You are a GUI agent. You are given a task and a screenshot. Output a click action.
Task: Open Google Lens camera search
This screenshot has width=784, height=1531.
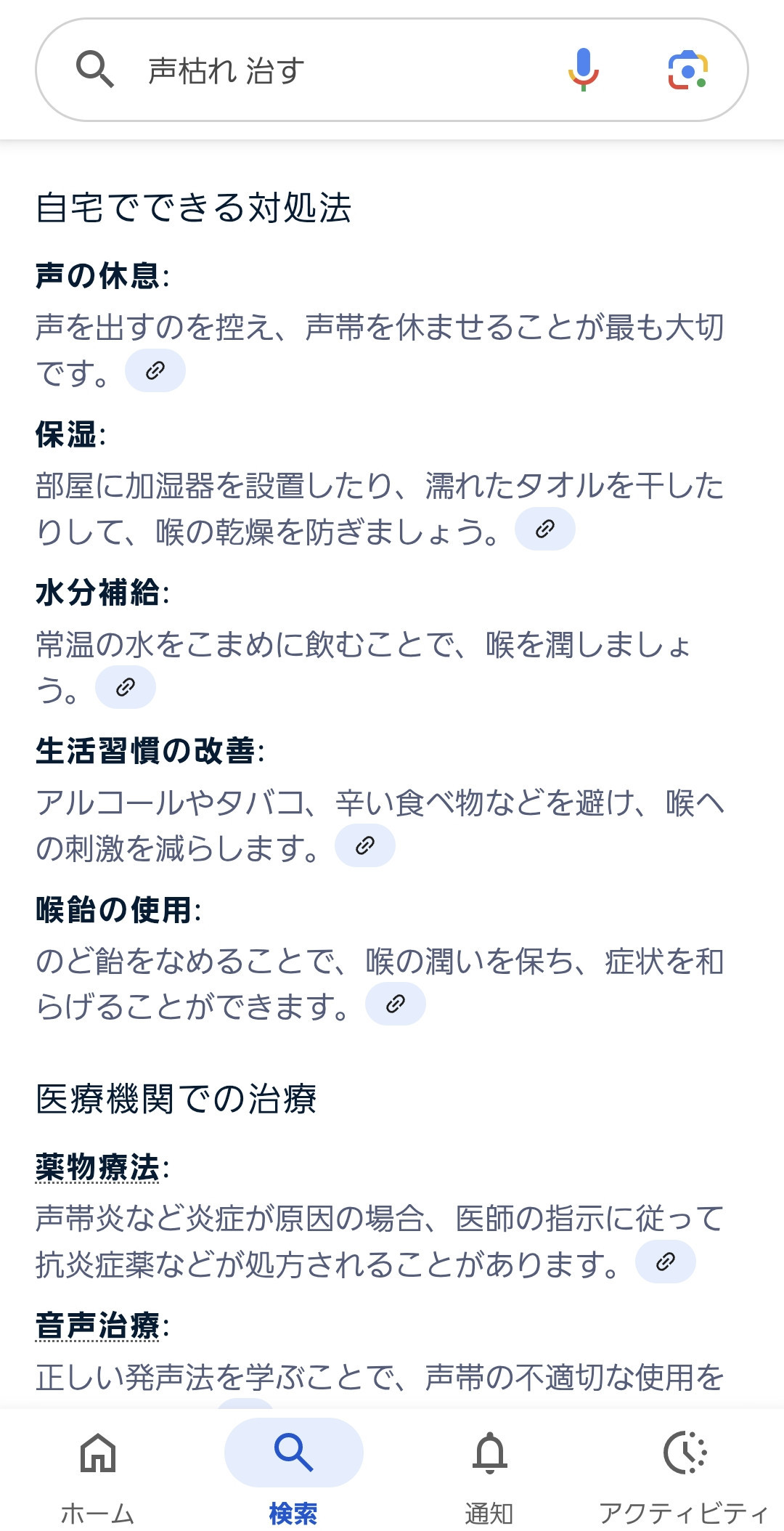[x=687, y=70]
